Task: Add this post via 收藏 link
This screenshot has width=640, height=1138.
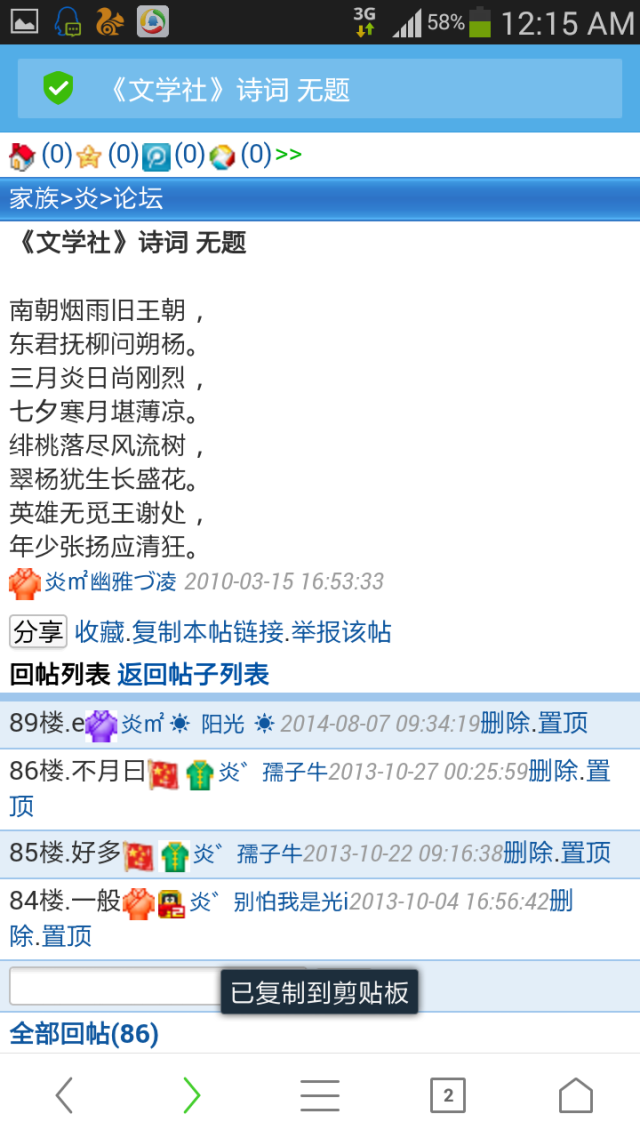Action: point(99,632)
